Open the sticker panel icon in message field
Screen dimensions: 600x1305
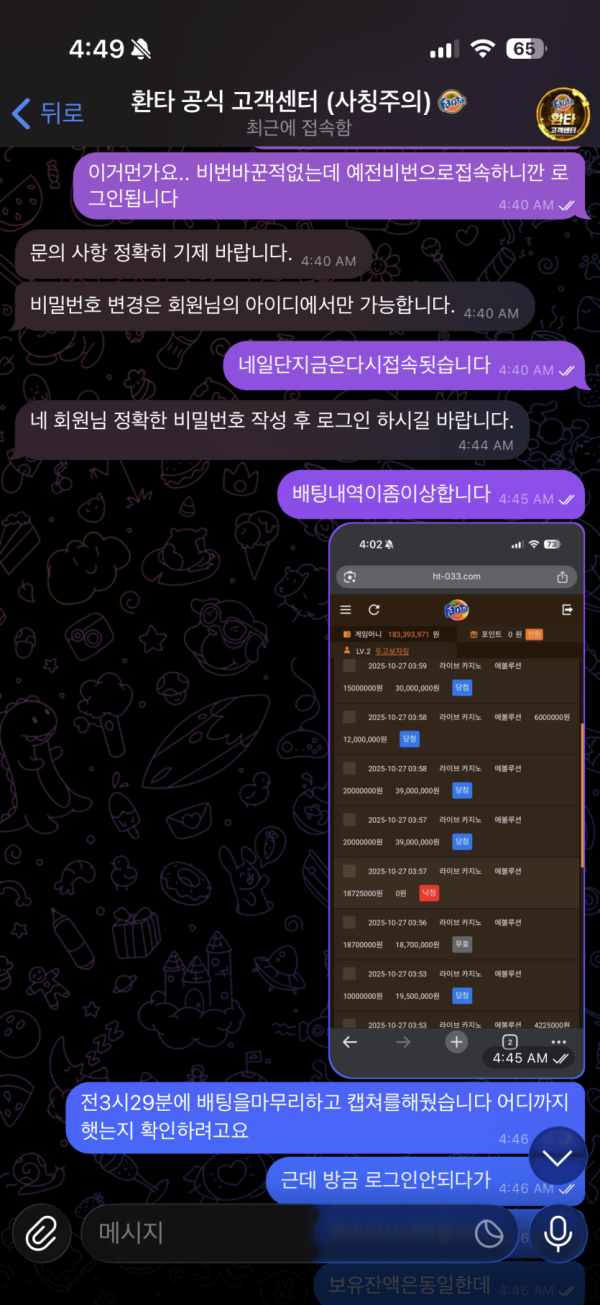(x=488, y=1233)
